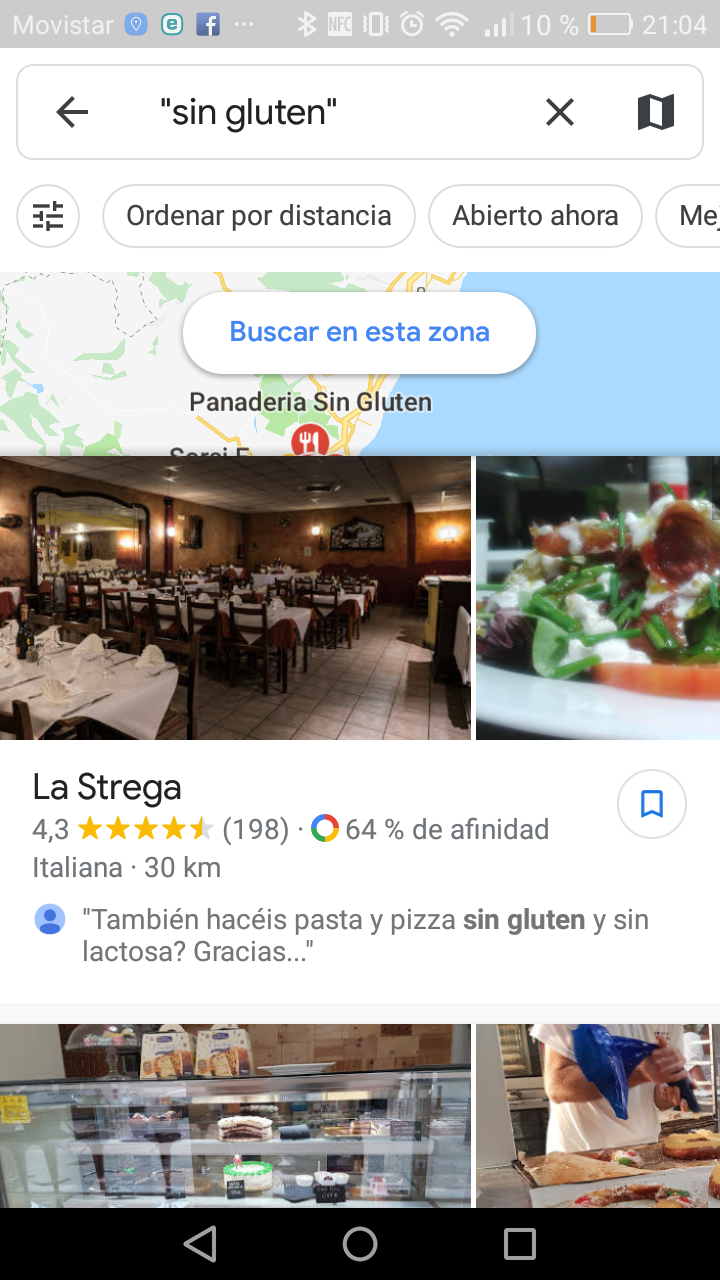Image resolution: width=720 pixels, height=1280 pixels.
Task: Show recent apps
Action: point(520,1244)
